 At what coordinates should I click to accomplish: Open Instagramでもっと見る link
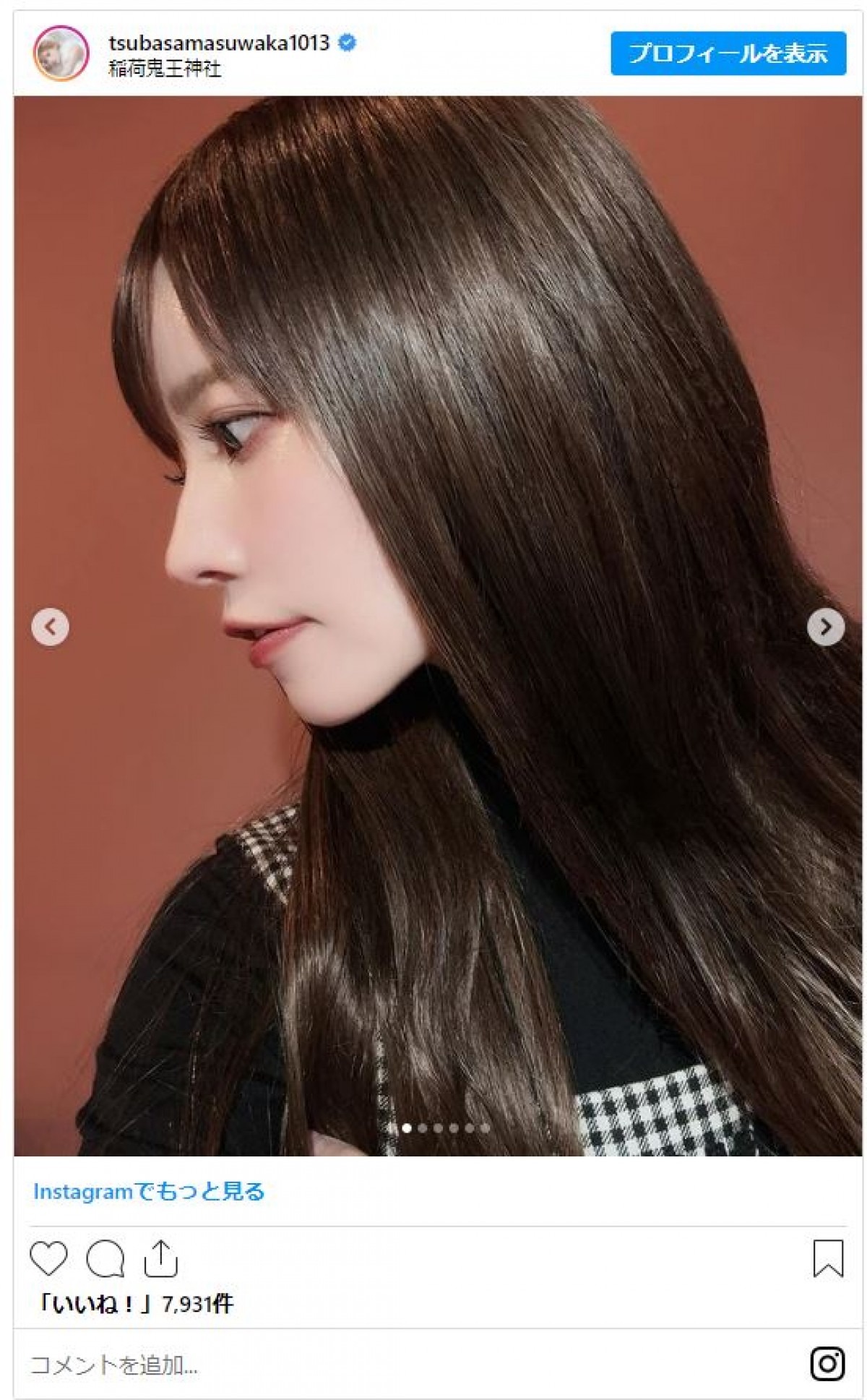pos(149,1192)
